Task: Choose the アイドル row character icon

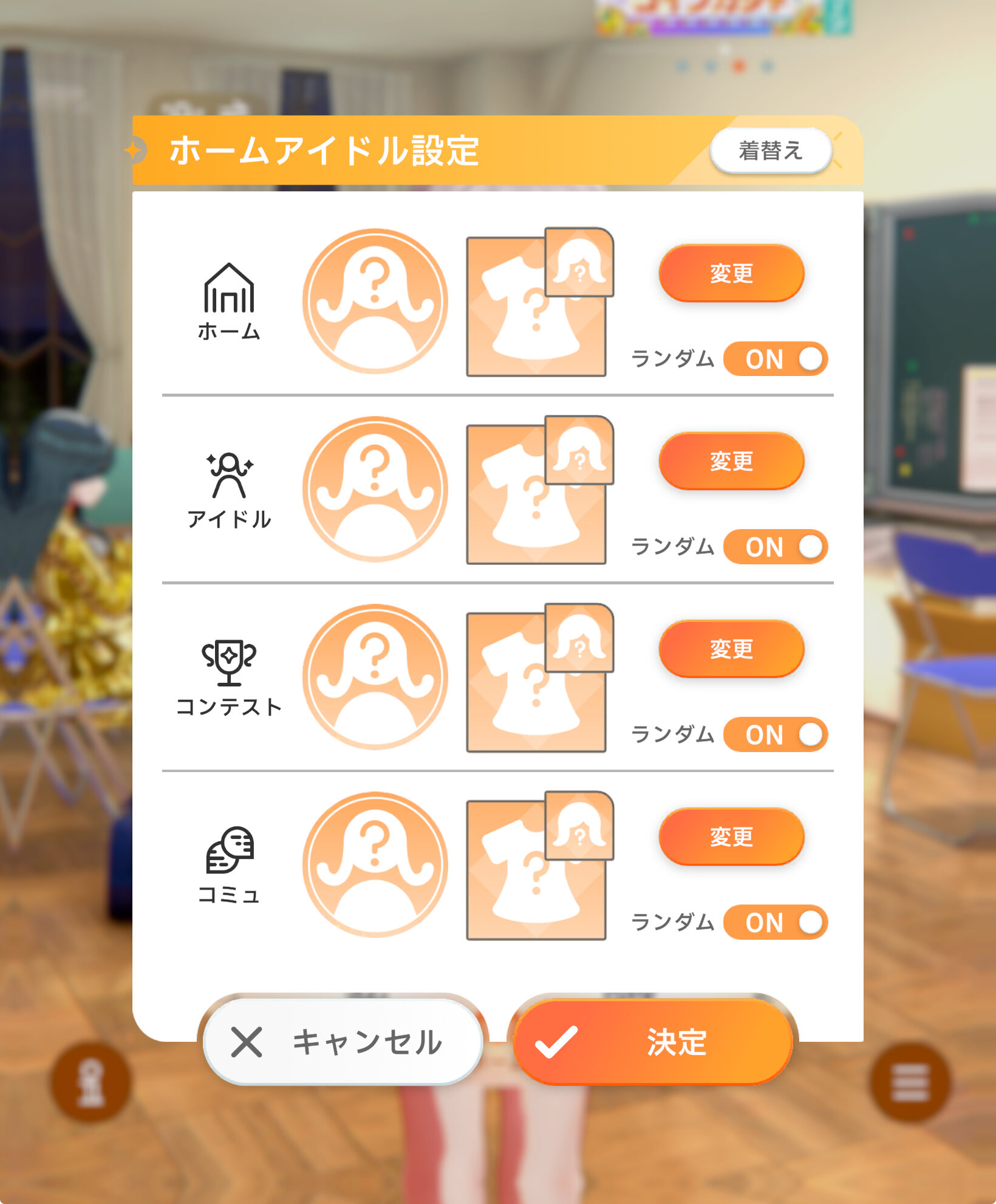Action: [x=375, y=489]
